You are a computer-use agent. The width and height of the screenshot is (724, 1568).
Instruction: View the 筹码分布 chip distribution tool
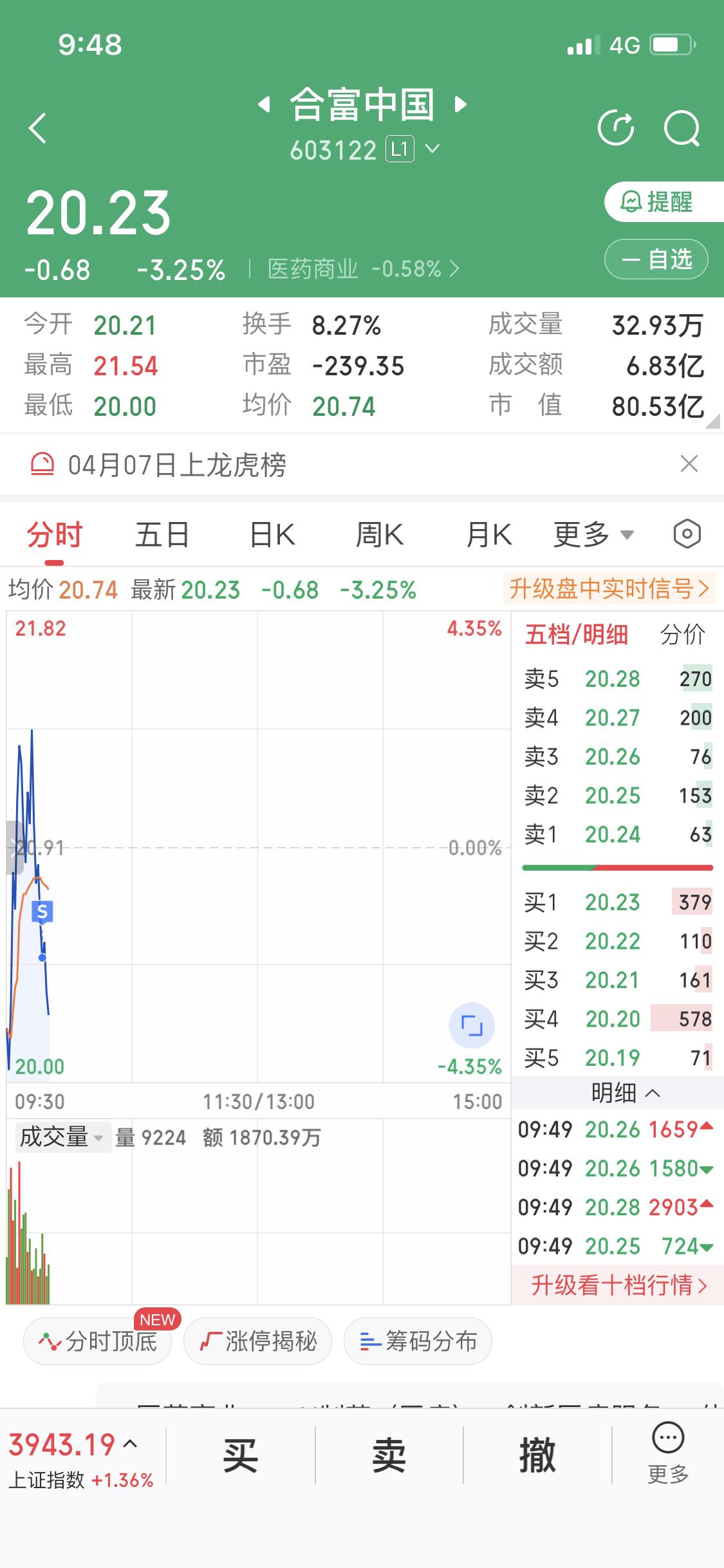pos(417,1341)
